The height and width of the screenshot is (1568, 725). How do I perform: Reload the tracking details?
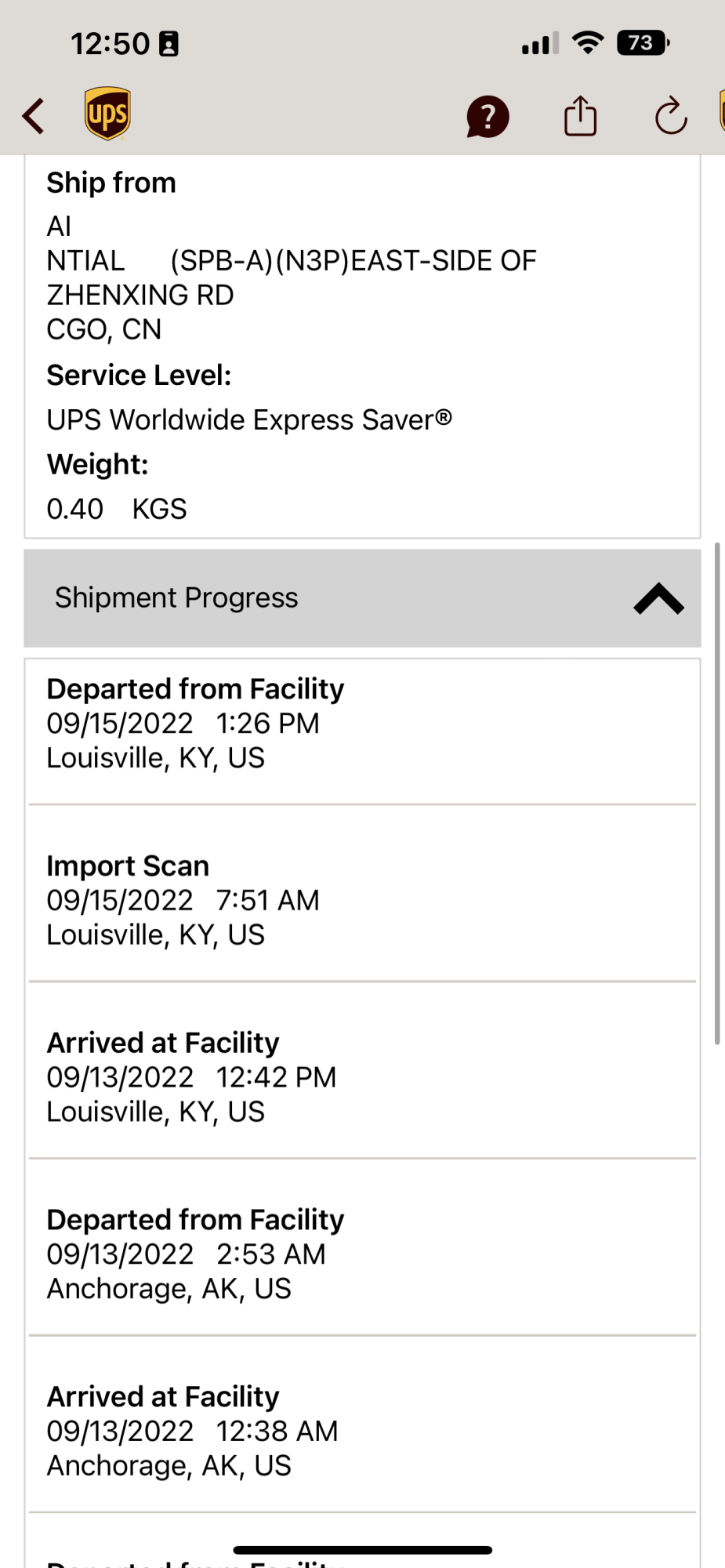(671, 117)
